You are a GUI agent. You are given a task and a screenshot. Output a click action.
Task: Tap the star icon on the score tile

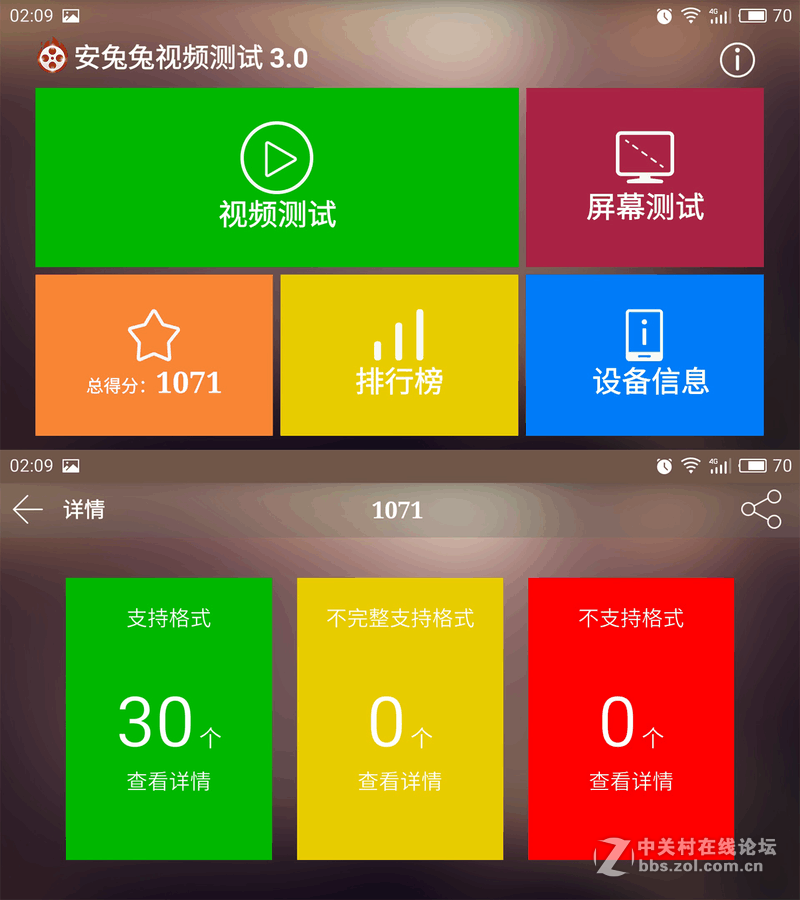[155, 337]
